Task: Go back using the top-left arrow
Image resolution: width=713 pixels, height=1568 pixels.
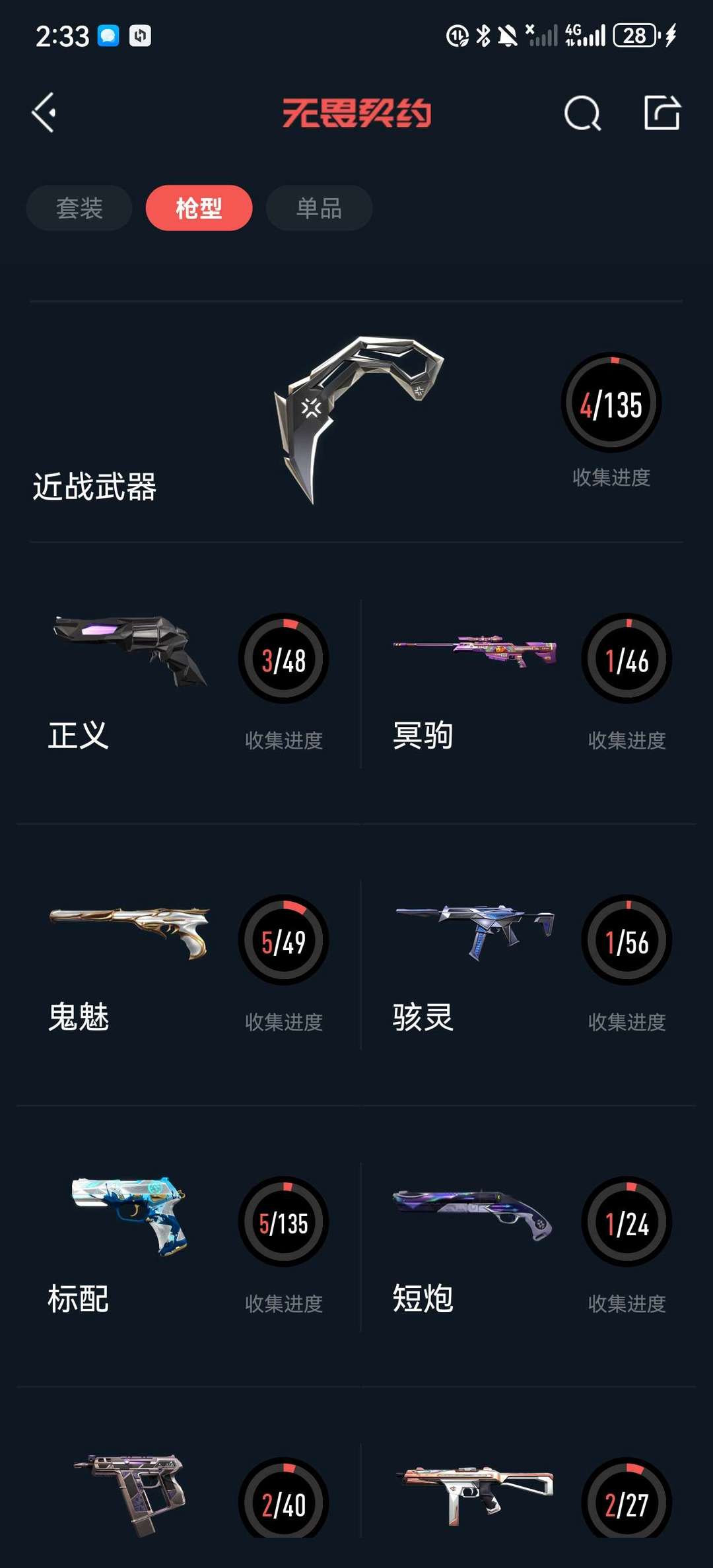Action: (44, 113)
